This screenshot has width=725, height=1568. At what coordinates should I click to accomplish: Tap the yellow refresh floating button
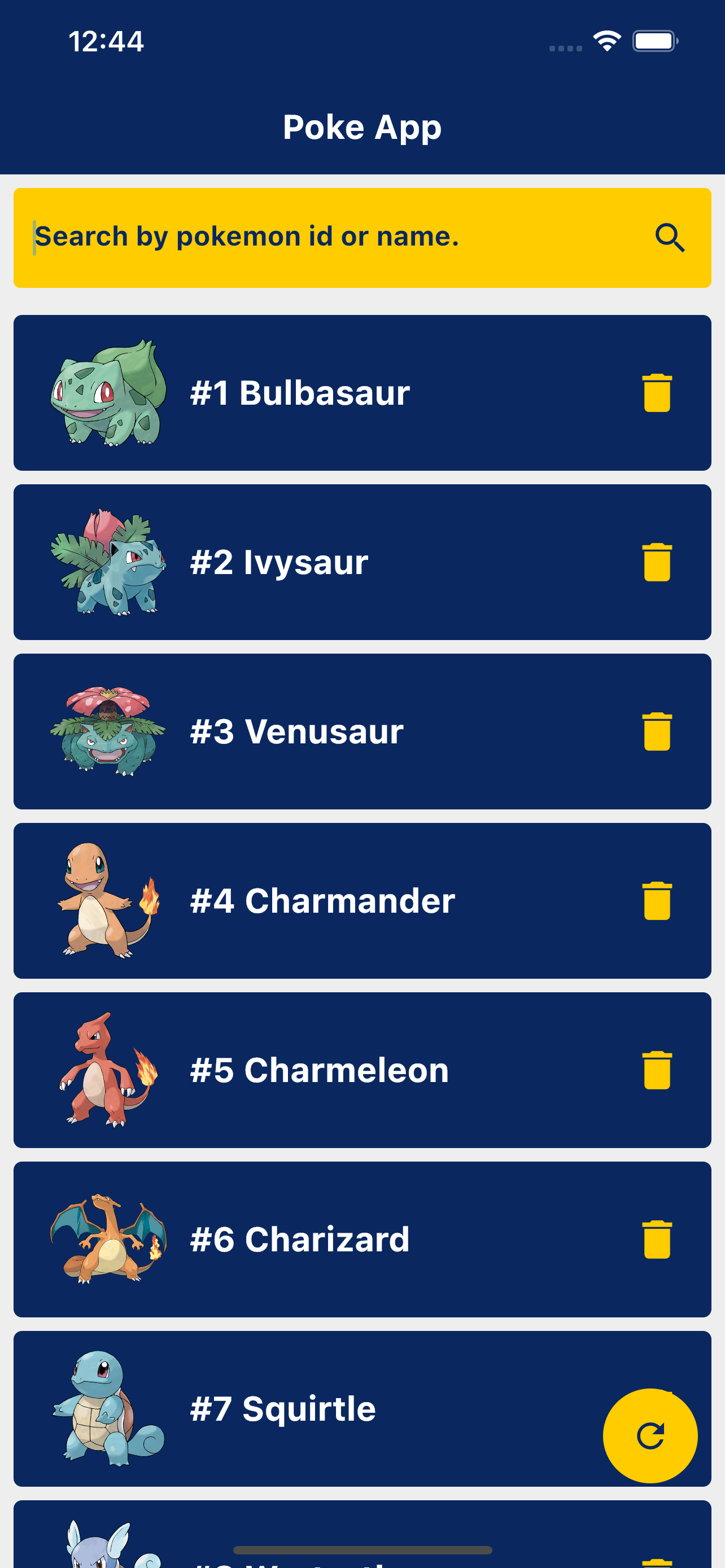click(x=650, y=1436)
